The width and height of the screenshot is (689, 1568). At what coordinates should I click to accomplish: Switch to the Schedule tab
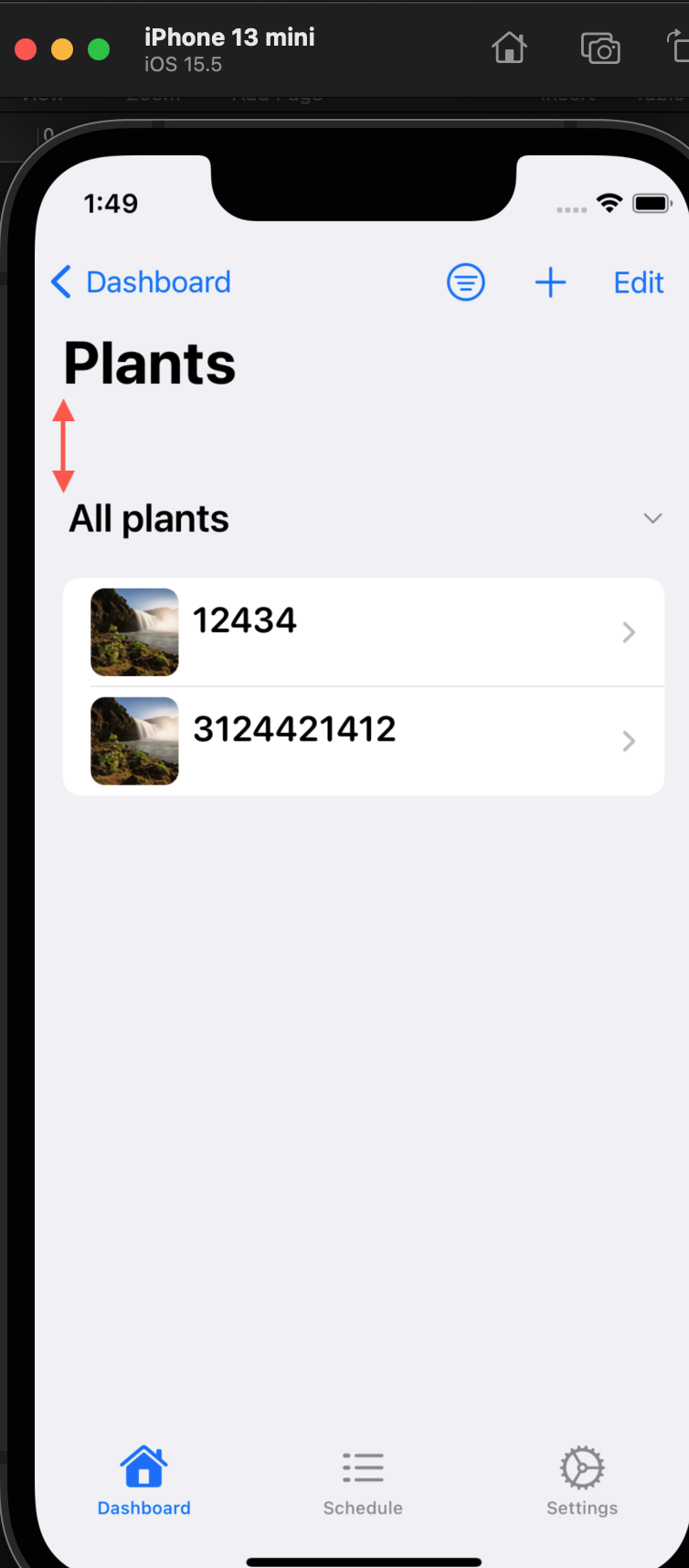coord(363,1480)
